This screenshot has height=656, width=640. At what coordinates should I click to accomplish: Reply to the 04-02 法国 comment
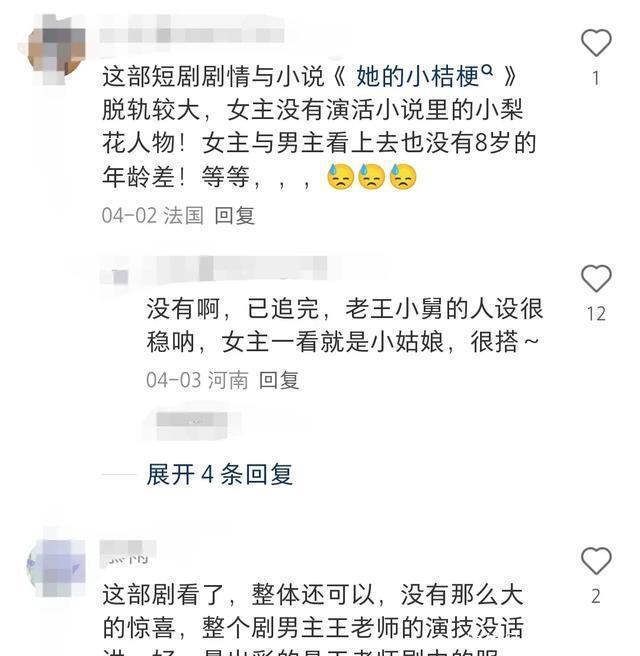tap(235, 215)
